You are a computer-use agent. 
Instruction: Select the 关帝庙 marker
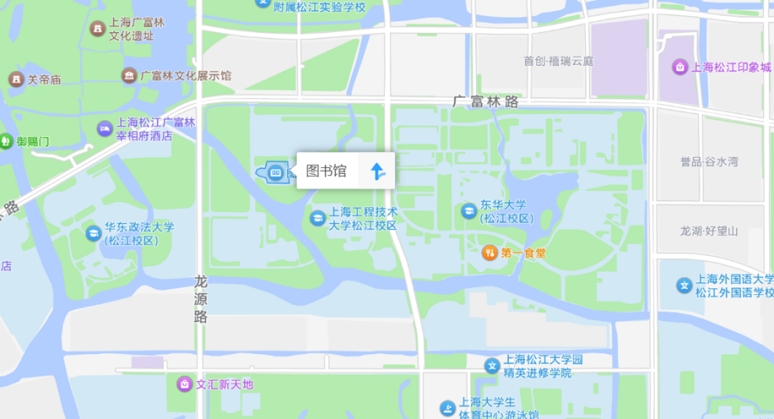pyautogui.click(x=15, y=79)
